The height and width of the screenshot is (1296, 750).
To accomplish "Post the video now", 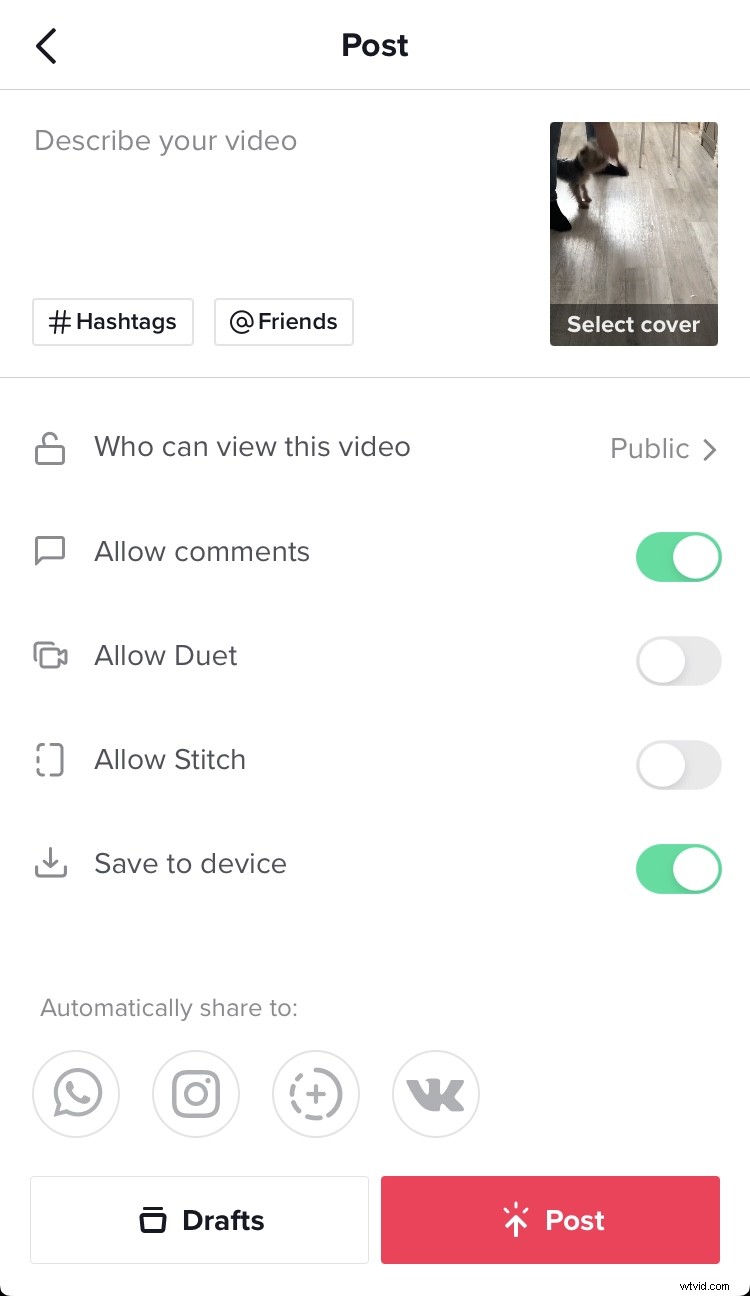I will pos(550,1220).
